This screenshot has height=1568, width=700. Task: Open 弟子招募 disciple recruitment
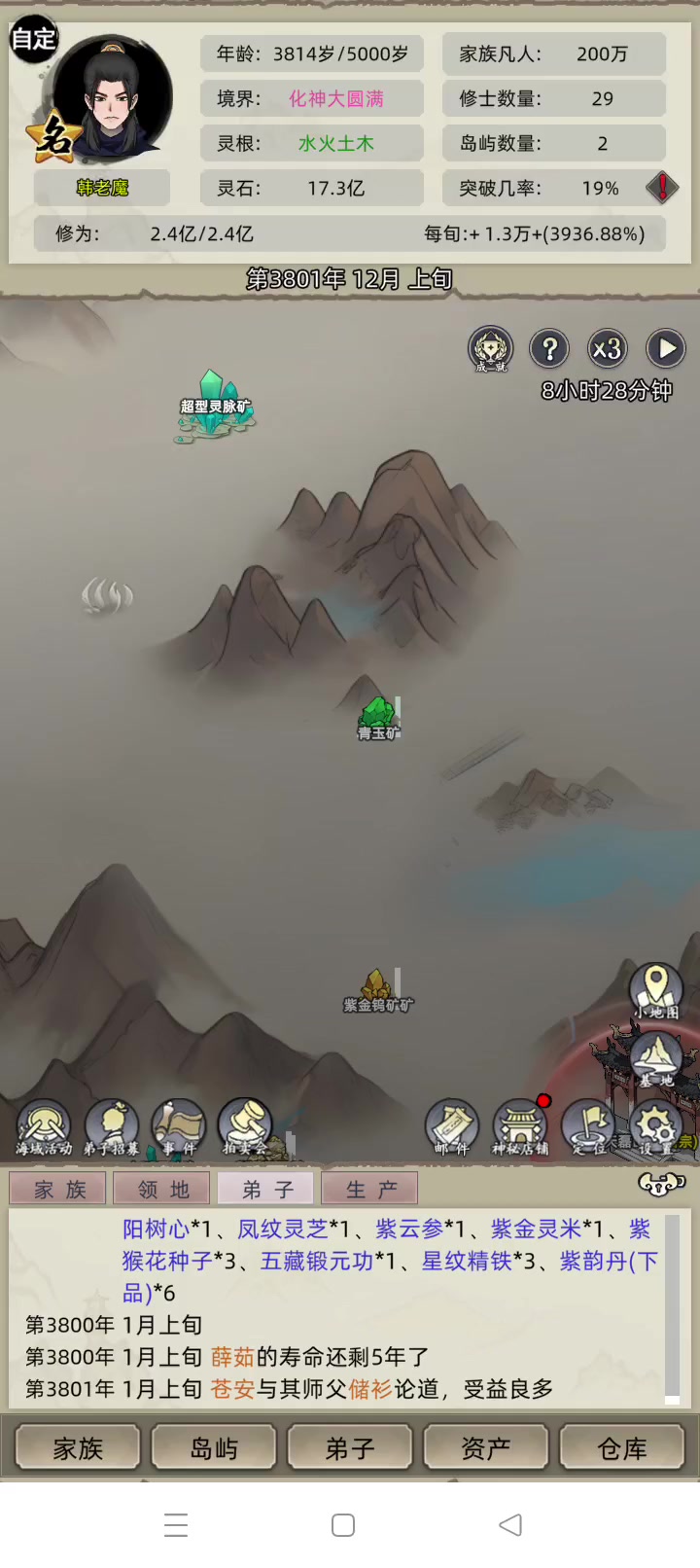tap(111, 1126)
